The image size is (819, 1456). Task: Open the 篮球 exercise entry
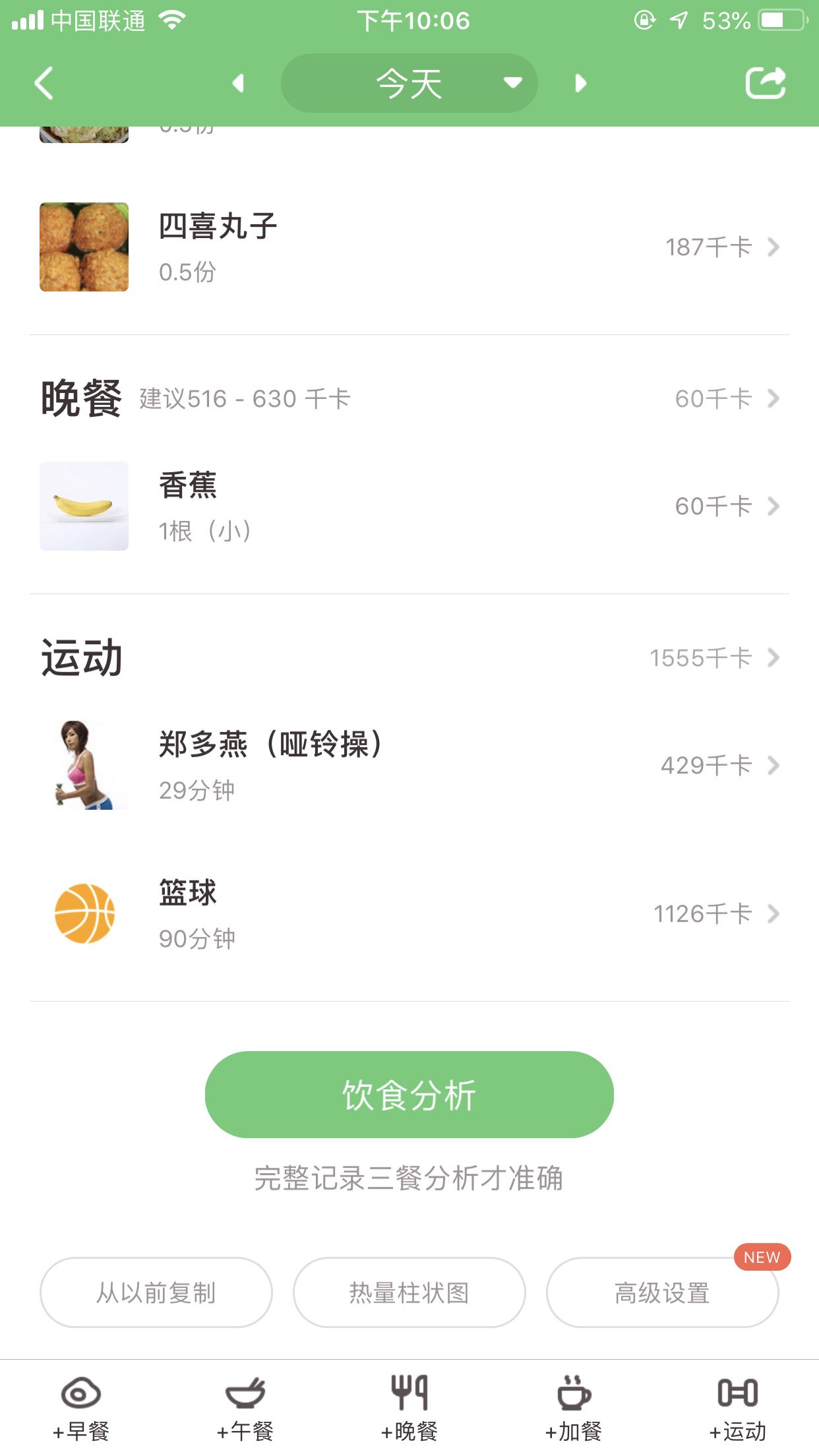point(409,913)
